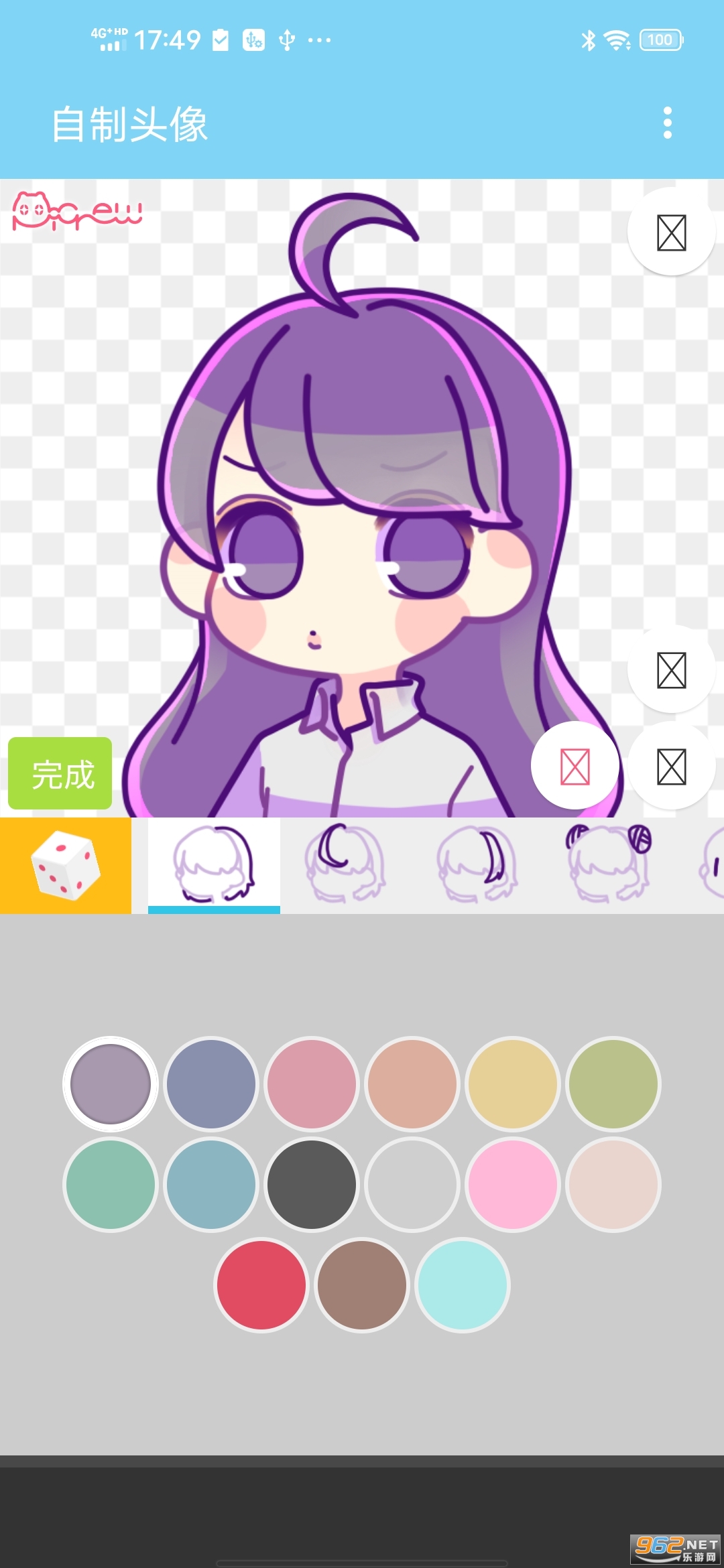The width and height of the screenshot is (724, 1568).
Task: Pick the pale yellow color swatch
Action: (513, 1084)
